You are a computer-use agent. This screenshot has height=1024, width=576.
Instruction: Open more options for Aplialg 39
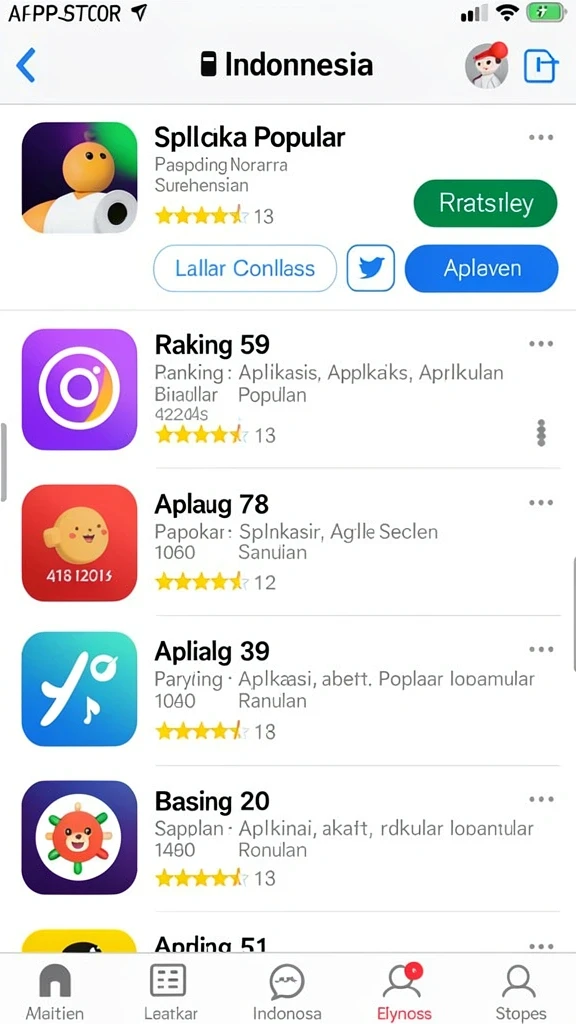pyautogui.click(x=541, y=649)
